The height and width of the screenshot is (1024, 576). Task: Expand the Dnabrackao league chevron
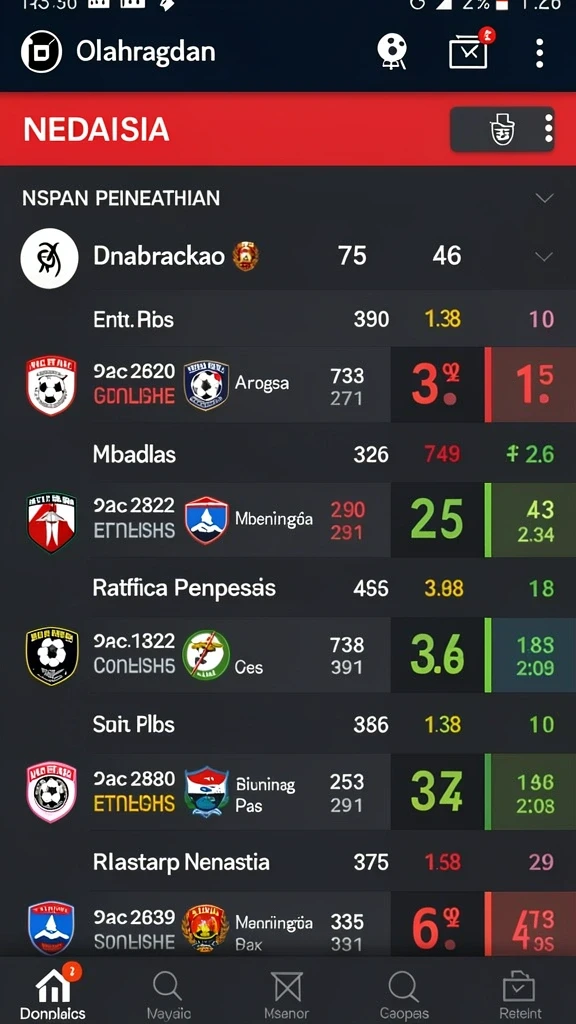(544, 257)
